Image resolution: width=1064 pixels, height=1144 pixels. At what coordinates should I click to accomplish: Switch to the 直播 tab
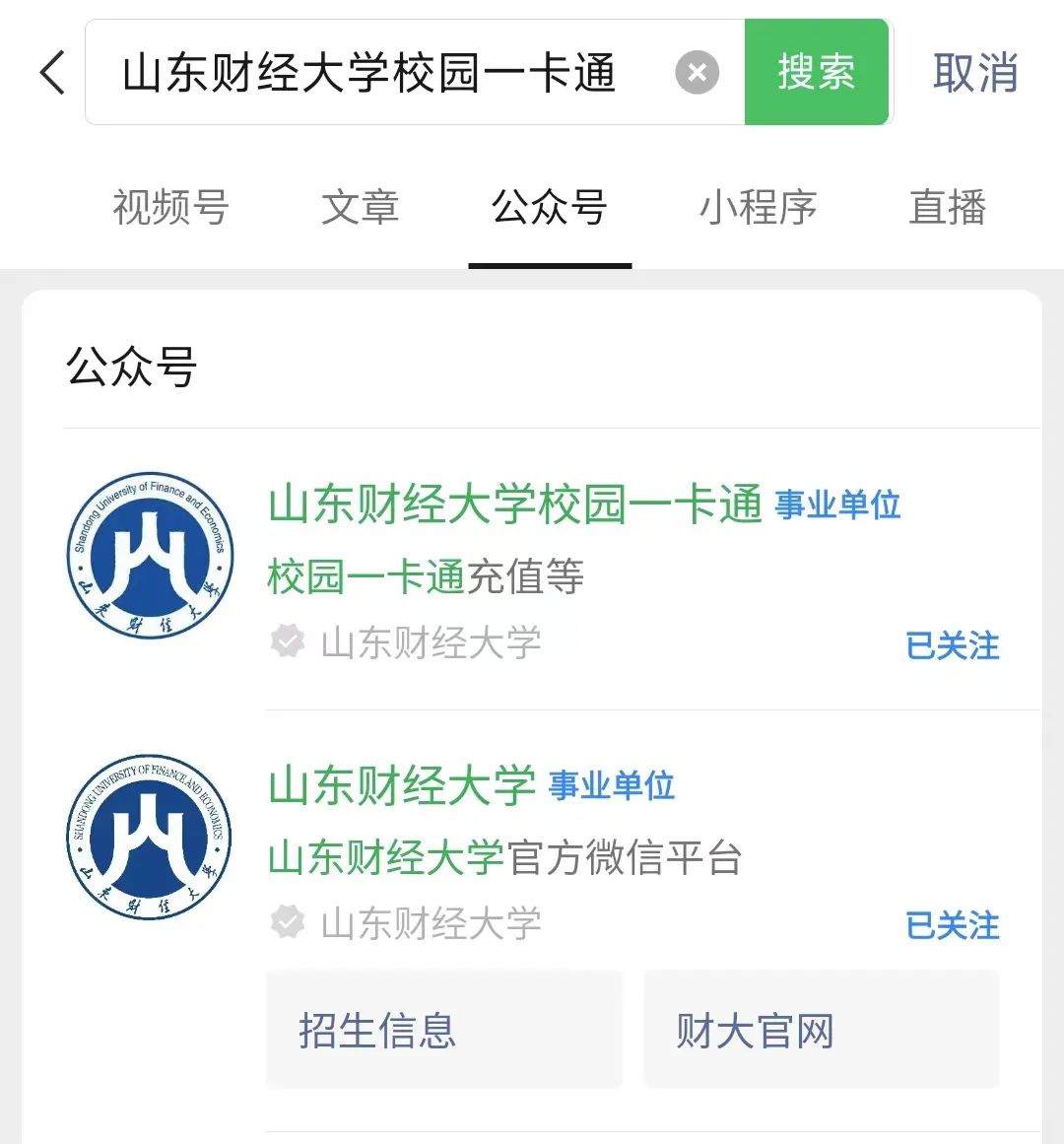click(x=947, y=208)
